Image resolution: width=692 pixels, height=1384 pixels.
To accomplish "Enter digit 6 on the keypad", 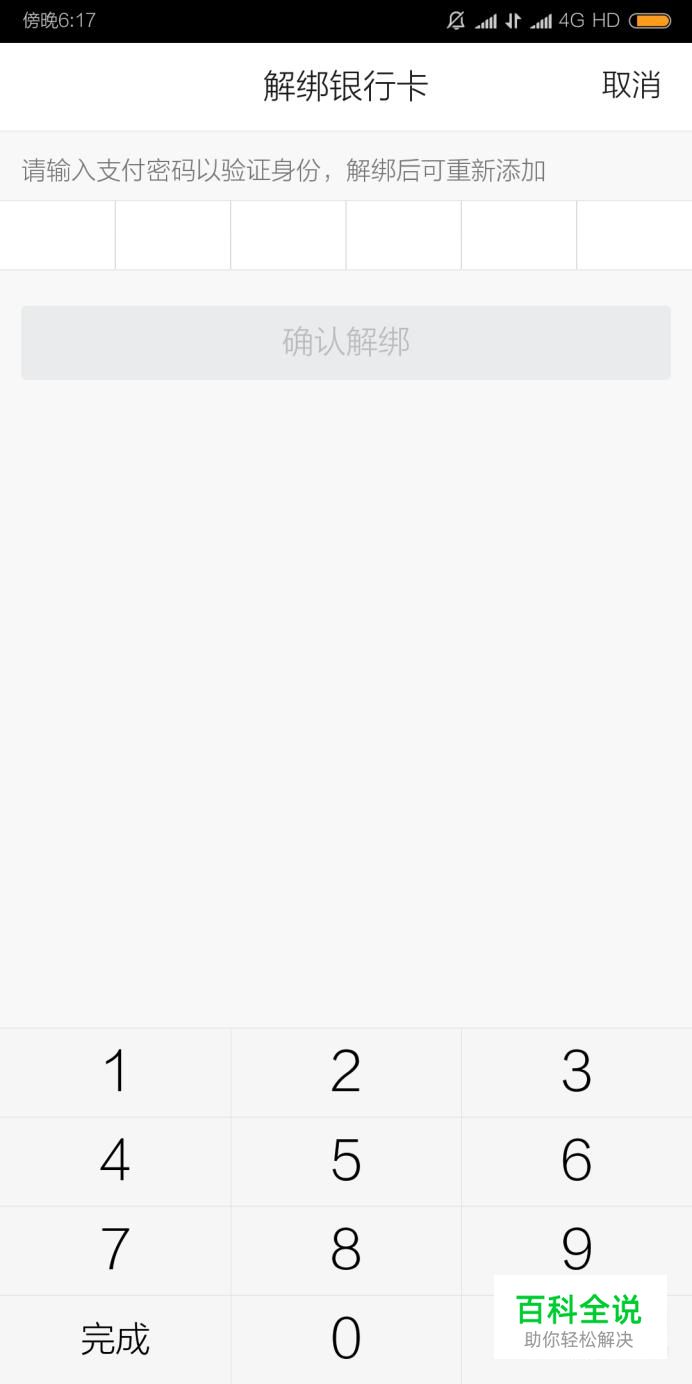I will [576, 1161].
